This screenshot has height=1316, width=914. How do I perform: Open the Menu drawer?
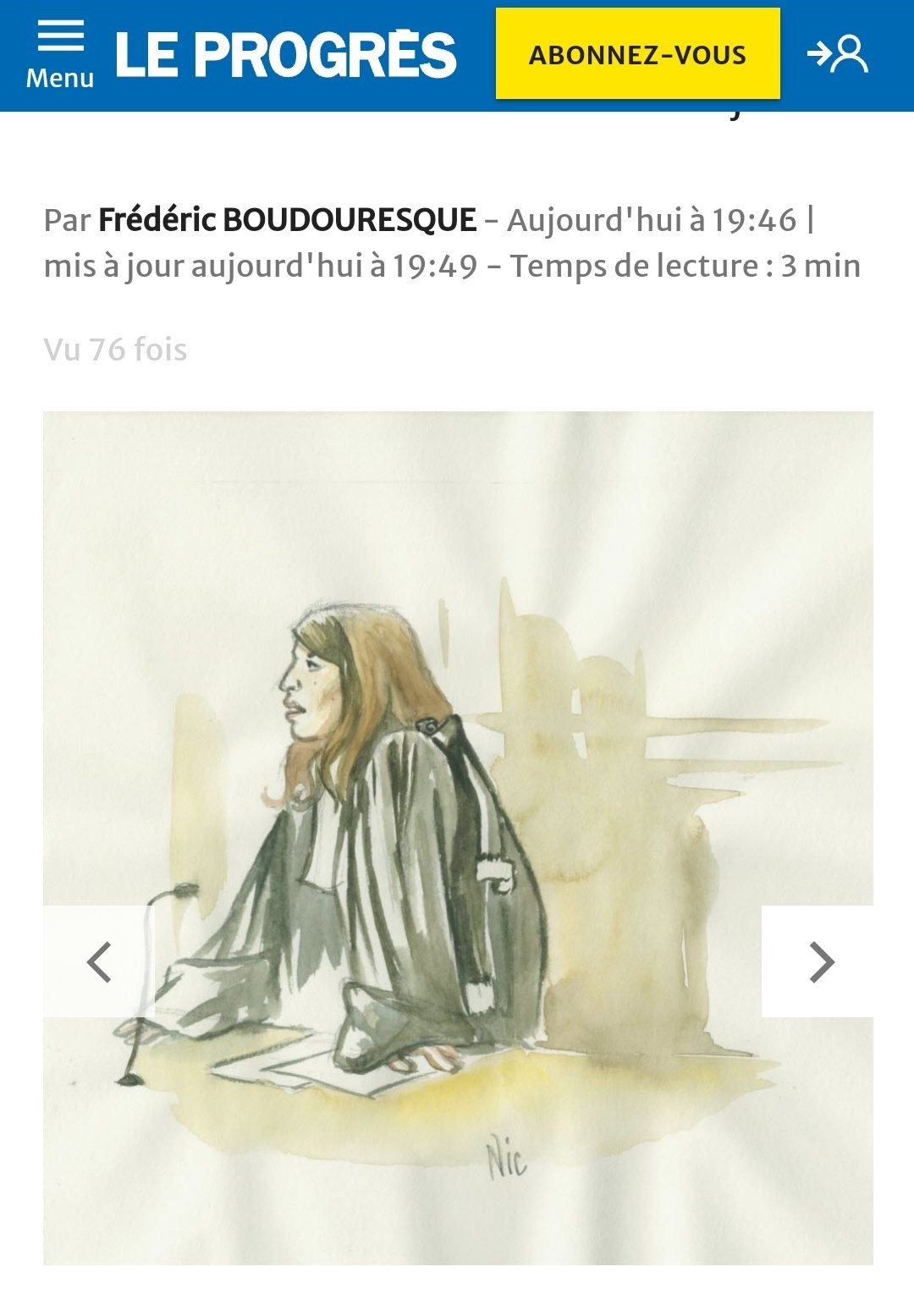coord(60,55)
